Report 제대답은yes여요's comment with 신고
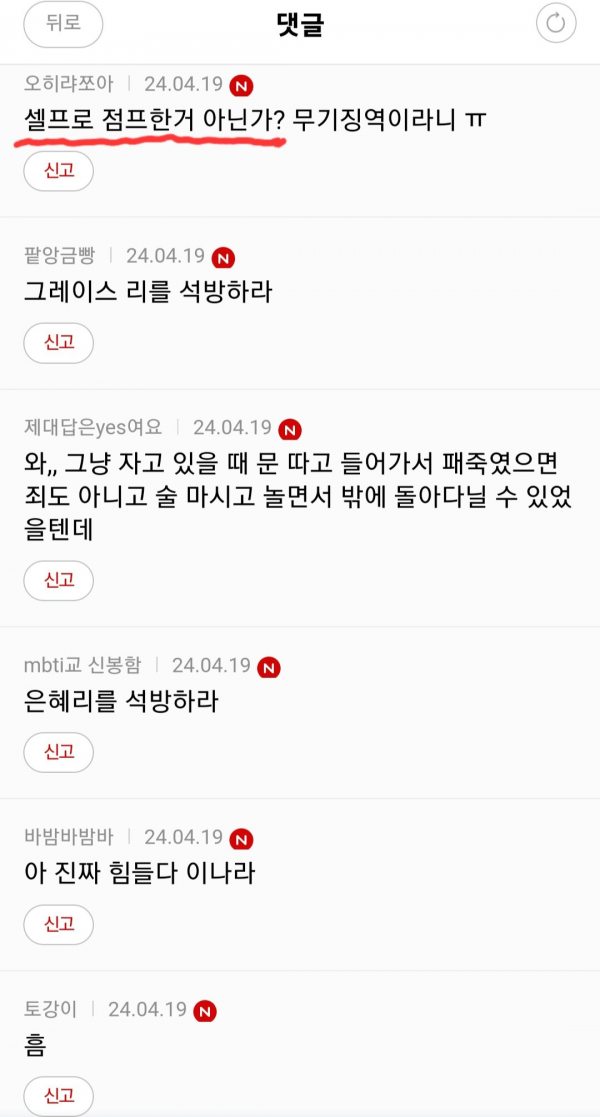The image size is (600, 1117). 59,580
